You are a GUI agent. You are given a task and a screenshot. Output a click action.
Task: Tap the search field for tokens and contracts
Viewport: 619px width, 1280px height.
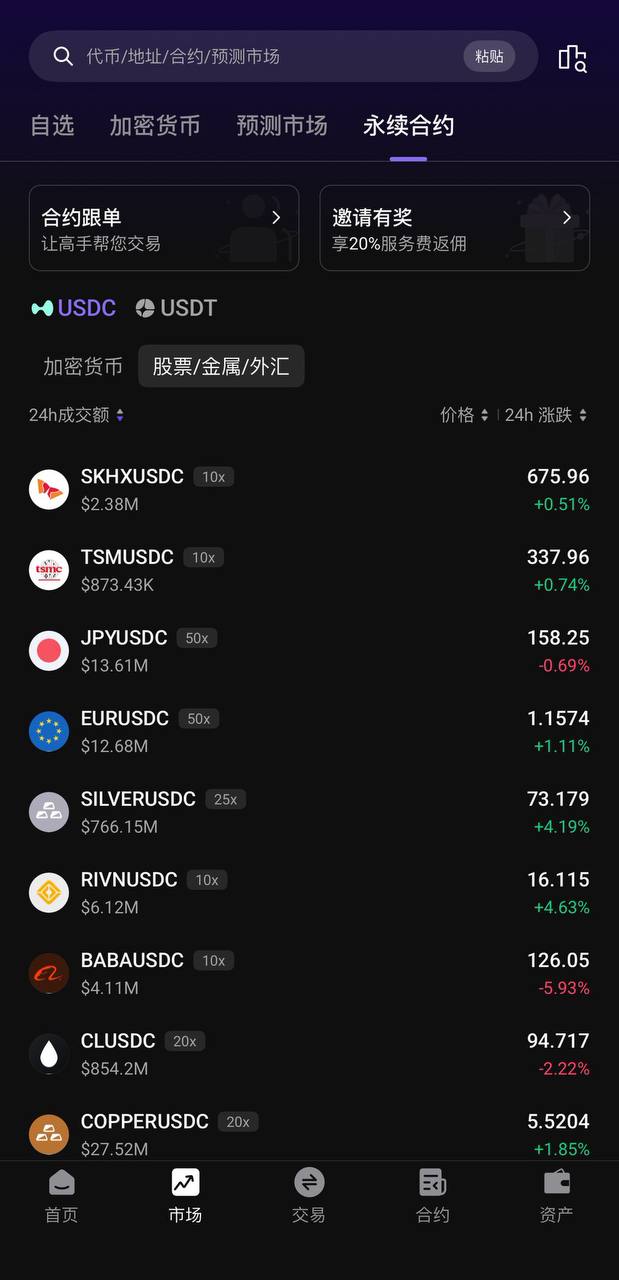(260, 56)
